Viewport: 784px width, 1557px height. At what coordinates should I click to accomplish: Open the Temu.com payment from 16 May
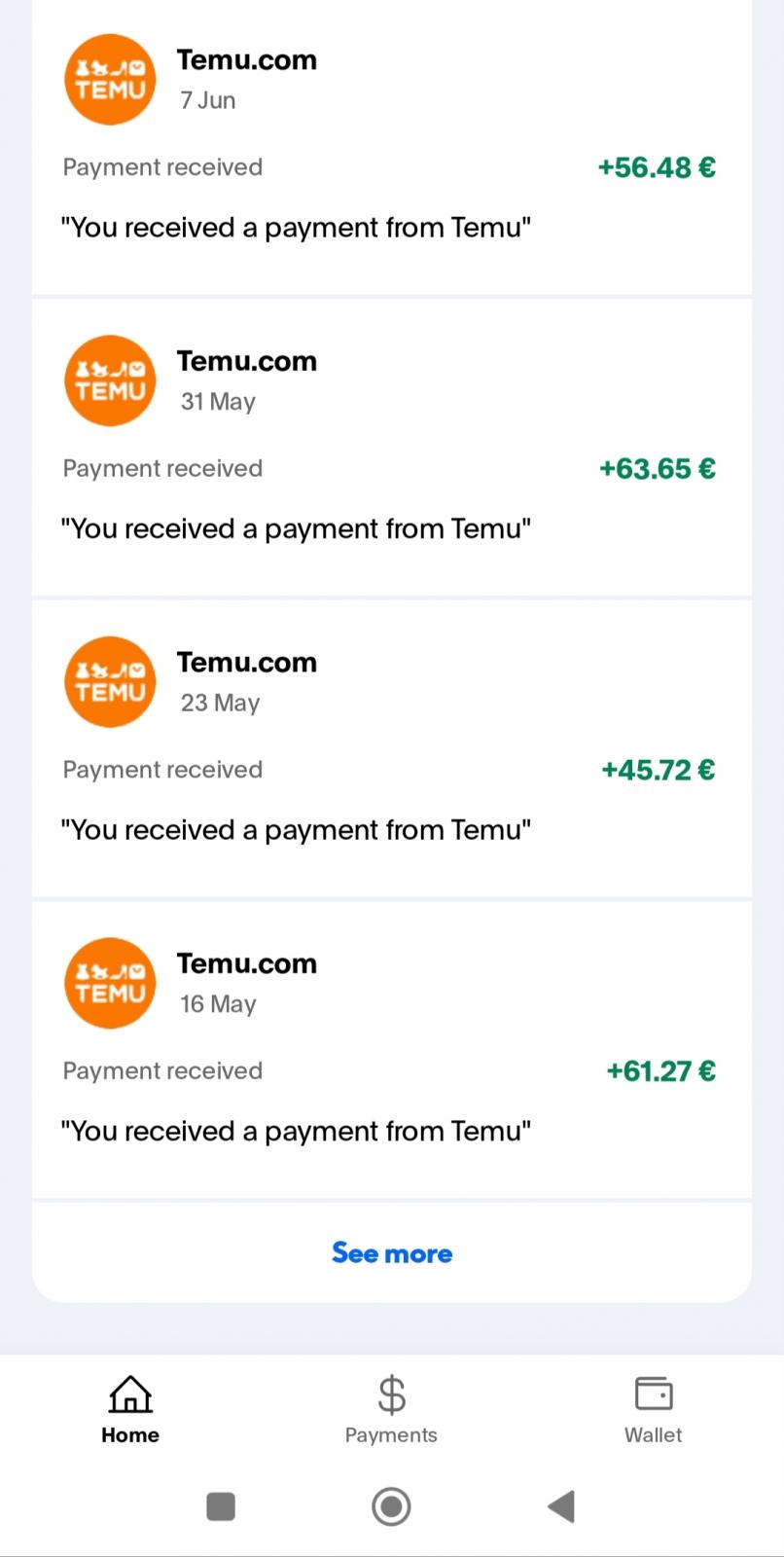[392, 1050]
